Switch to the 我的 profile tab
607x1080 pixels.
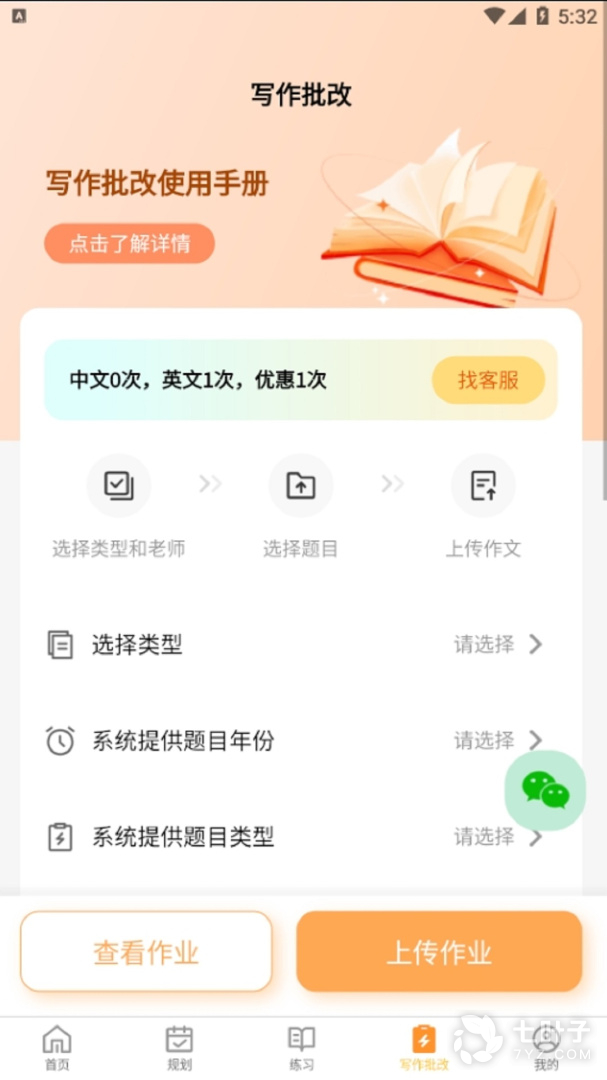click(x=546, y=1048)
